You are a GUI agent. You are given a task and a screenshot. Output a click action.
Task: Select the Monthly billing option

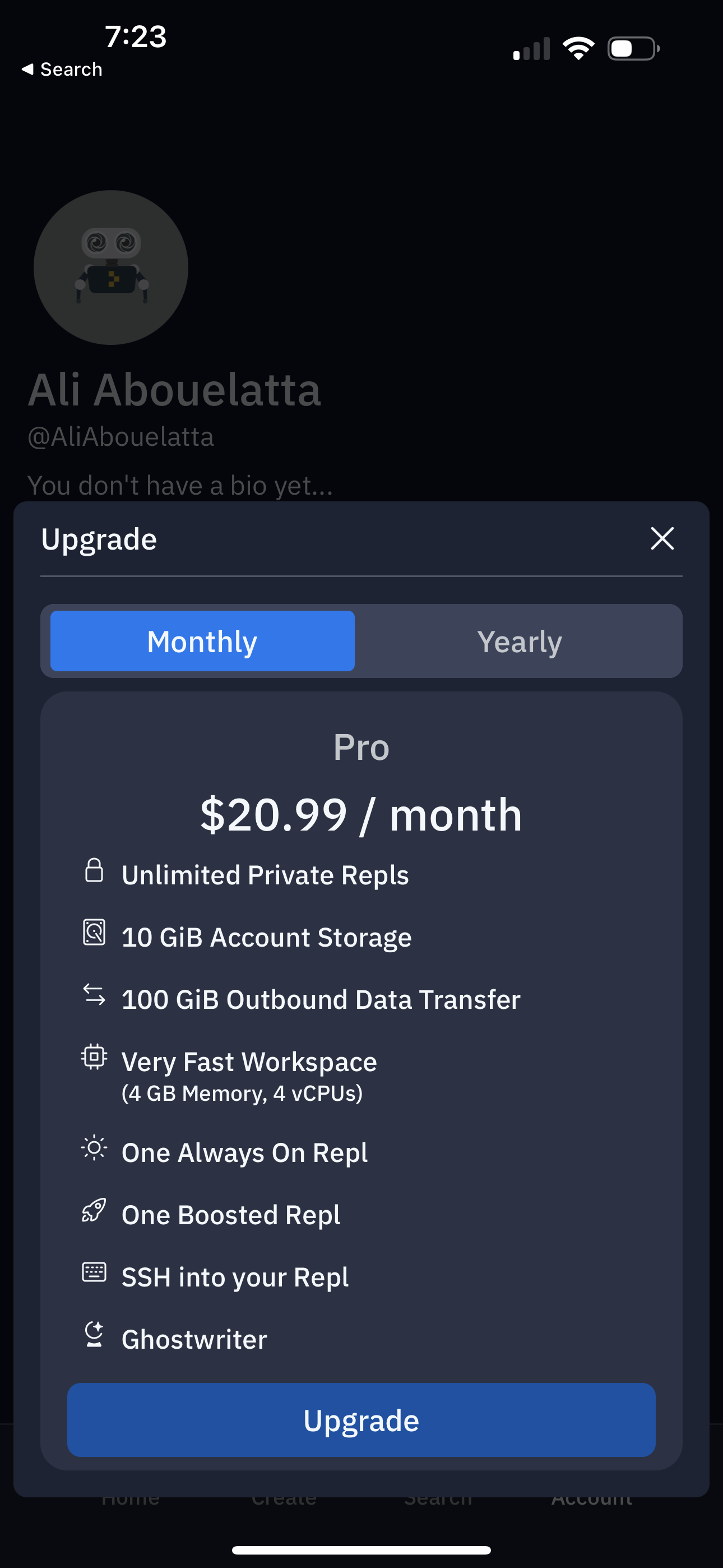tap(202, 641)
